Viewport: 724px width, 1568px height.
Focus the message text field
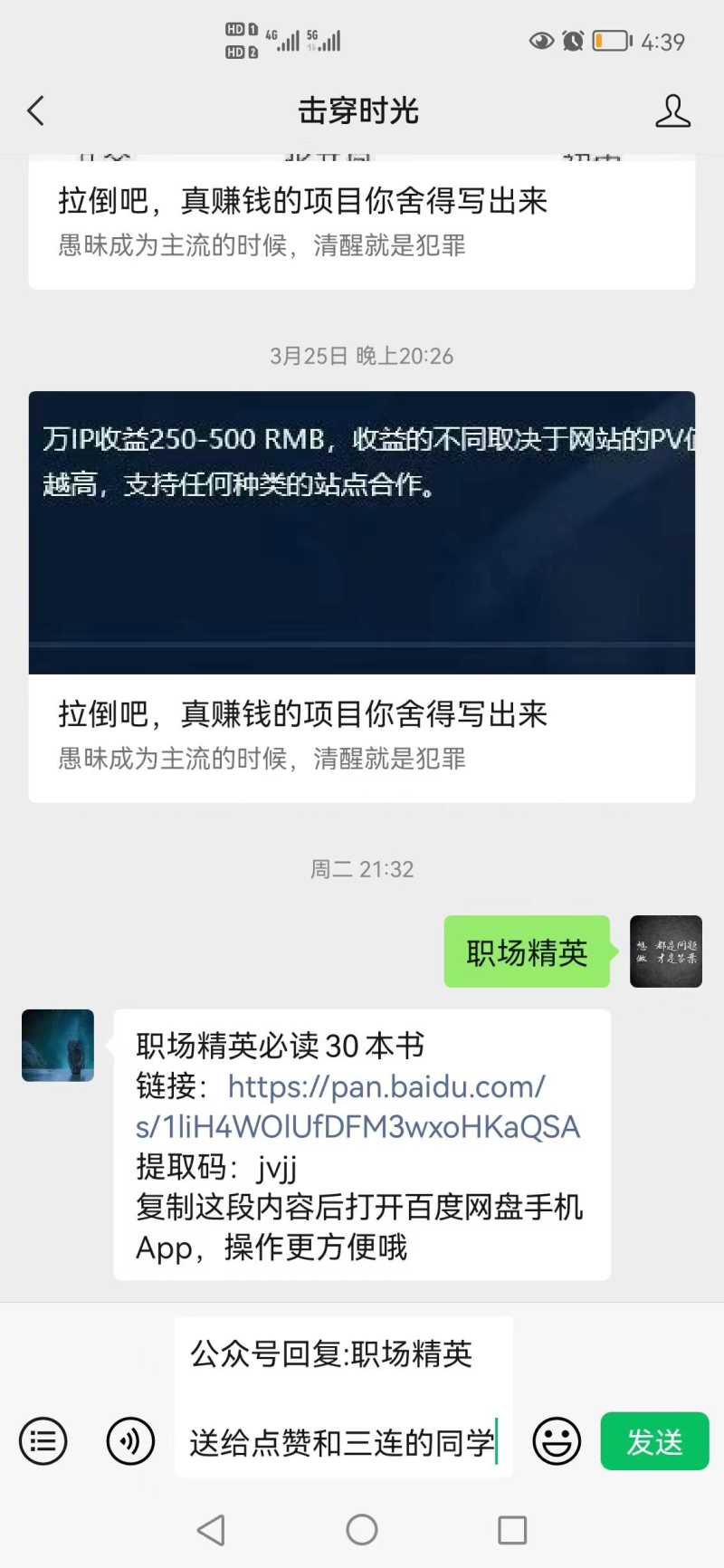coord(344,1397)
